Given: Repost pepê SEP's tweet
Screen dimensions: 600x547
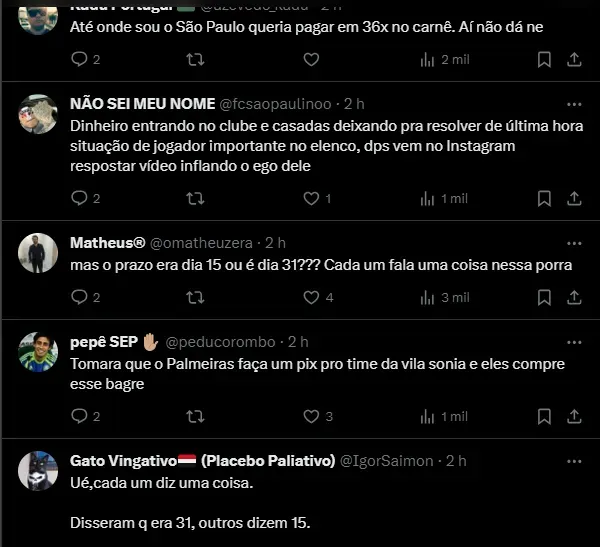Looking at the screenshot, I should click(196, 416).
